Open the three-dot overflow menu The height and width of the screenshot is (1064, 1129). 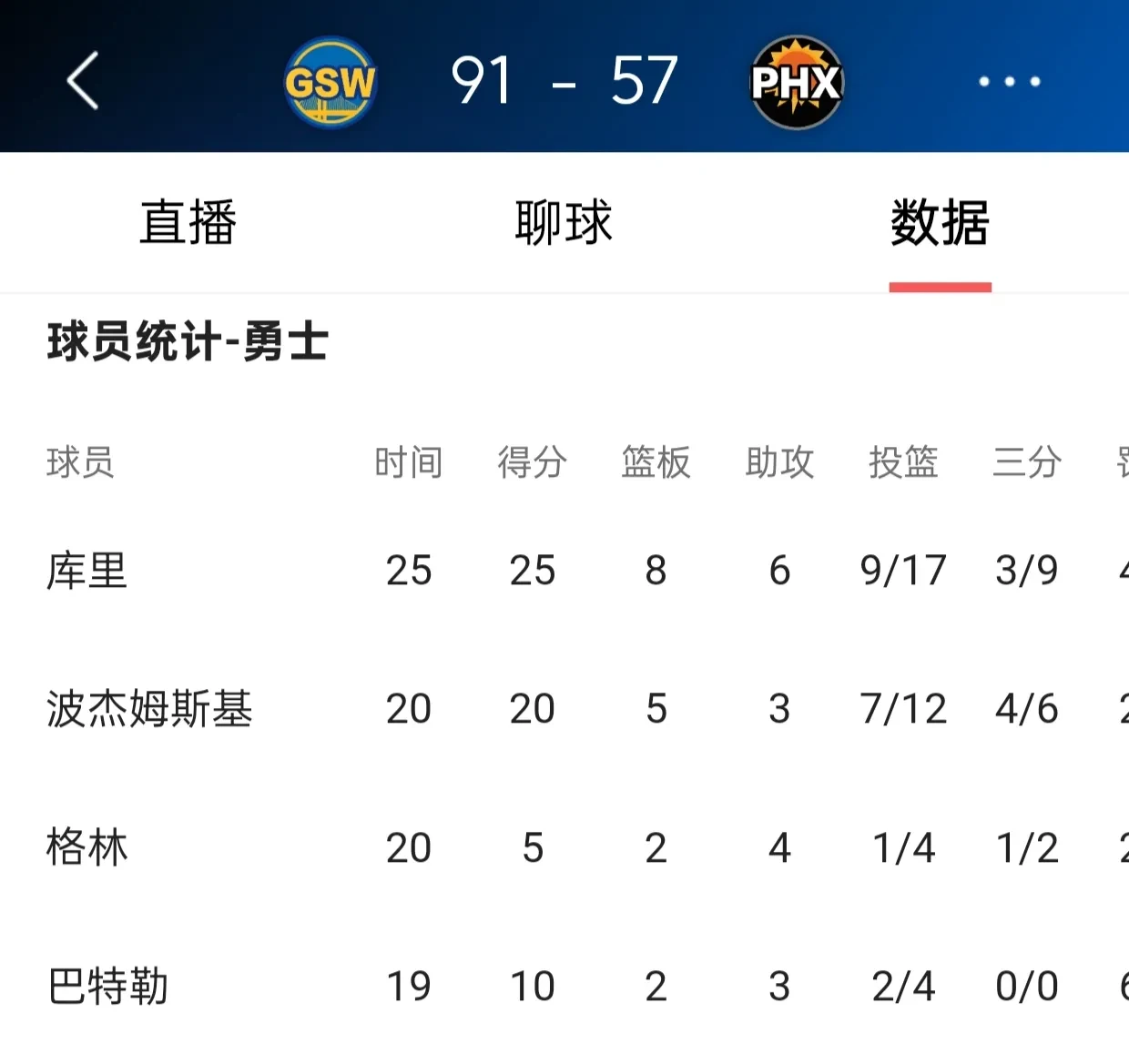(1009, 82)
